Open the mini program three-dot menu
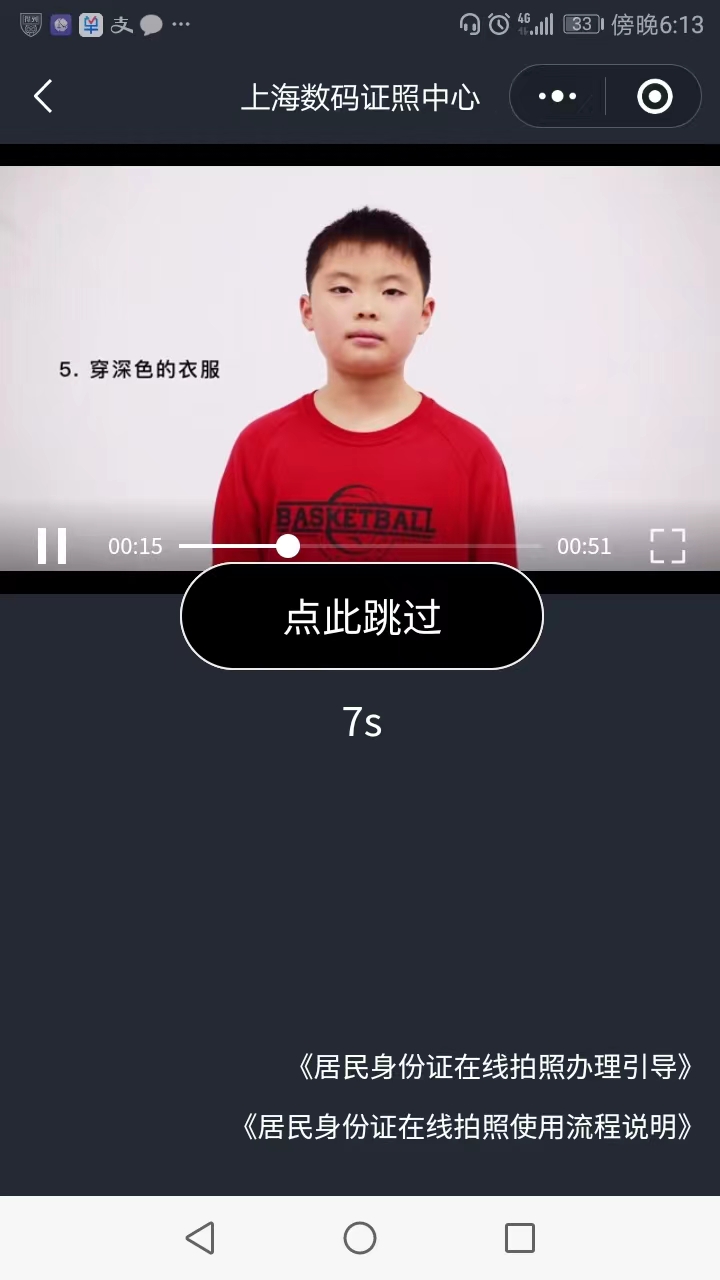Image resolution: width=720 pixels, height=1280 pixels. tap(557, 97)
